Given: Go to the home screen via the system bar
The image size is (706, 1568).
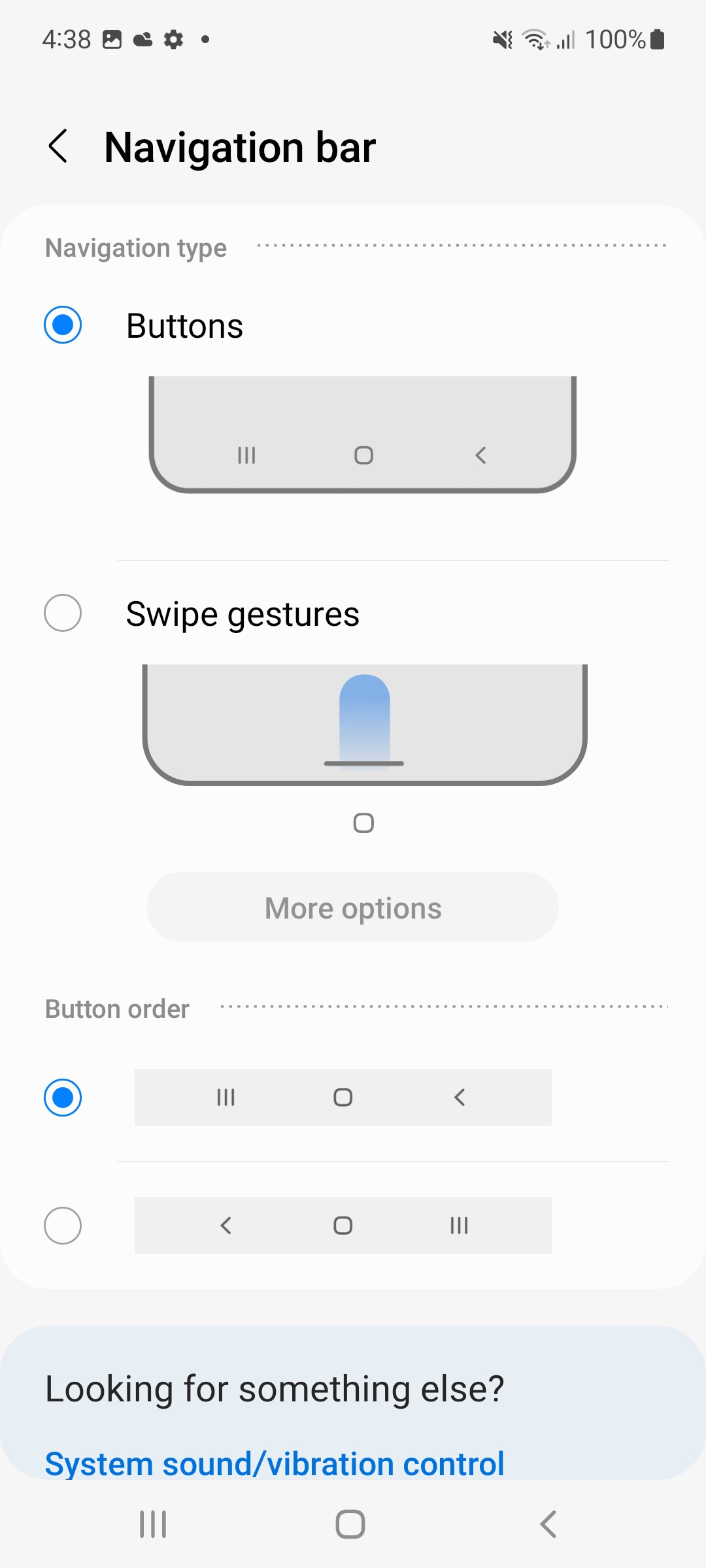Looking at the screenshot, I should [350, 1524].
